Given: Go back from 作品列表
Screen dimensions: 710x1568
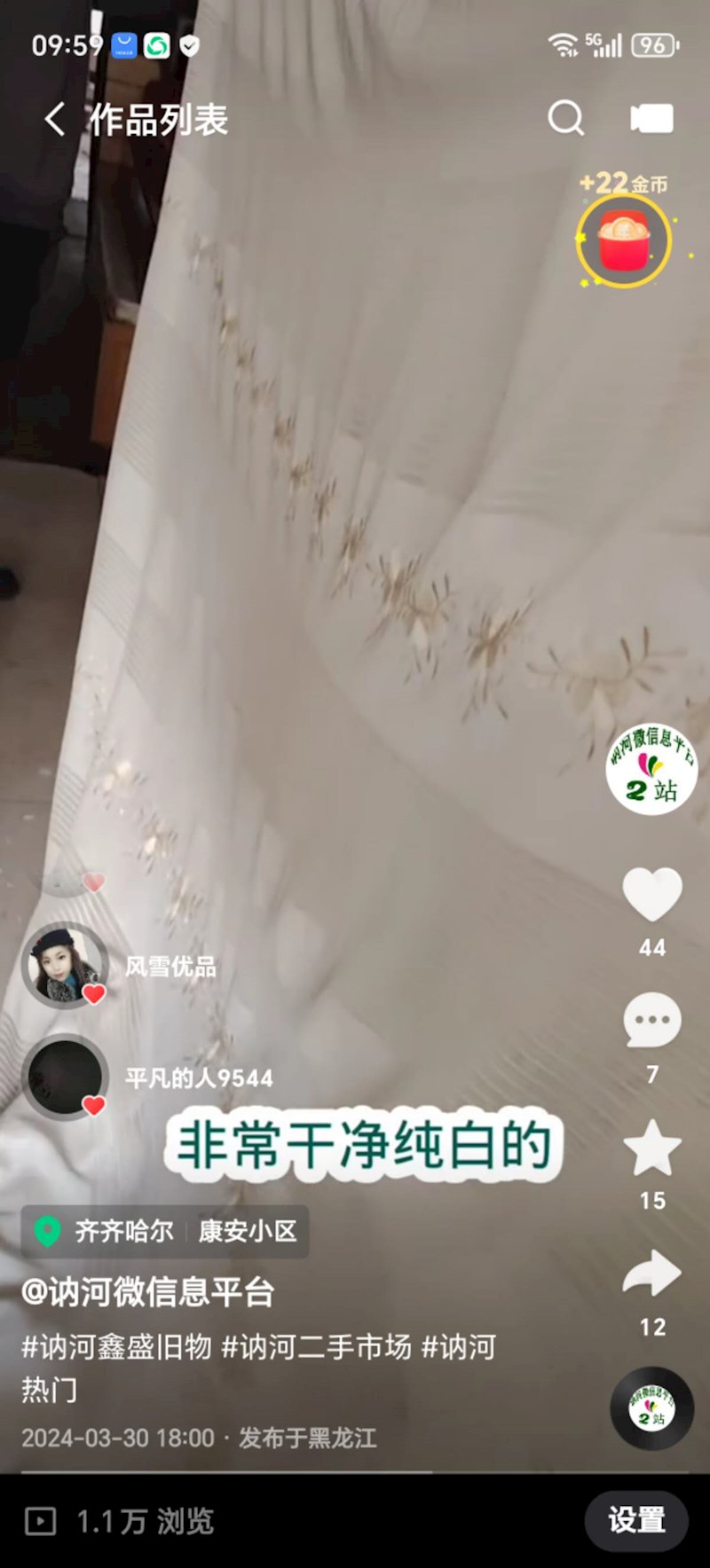Looking at the screenshot, I should tap(55, 119).
